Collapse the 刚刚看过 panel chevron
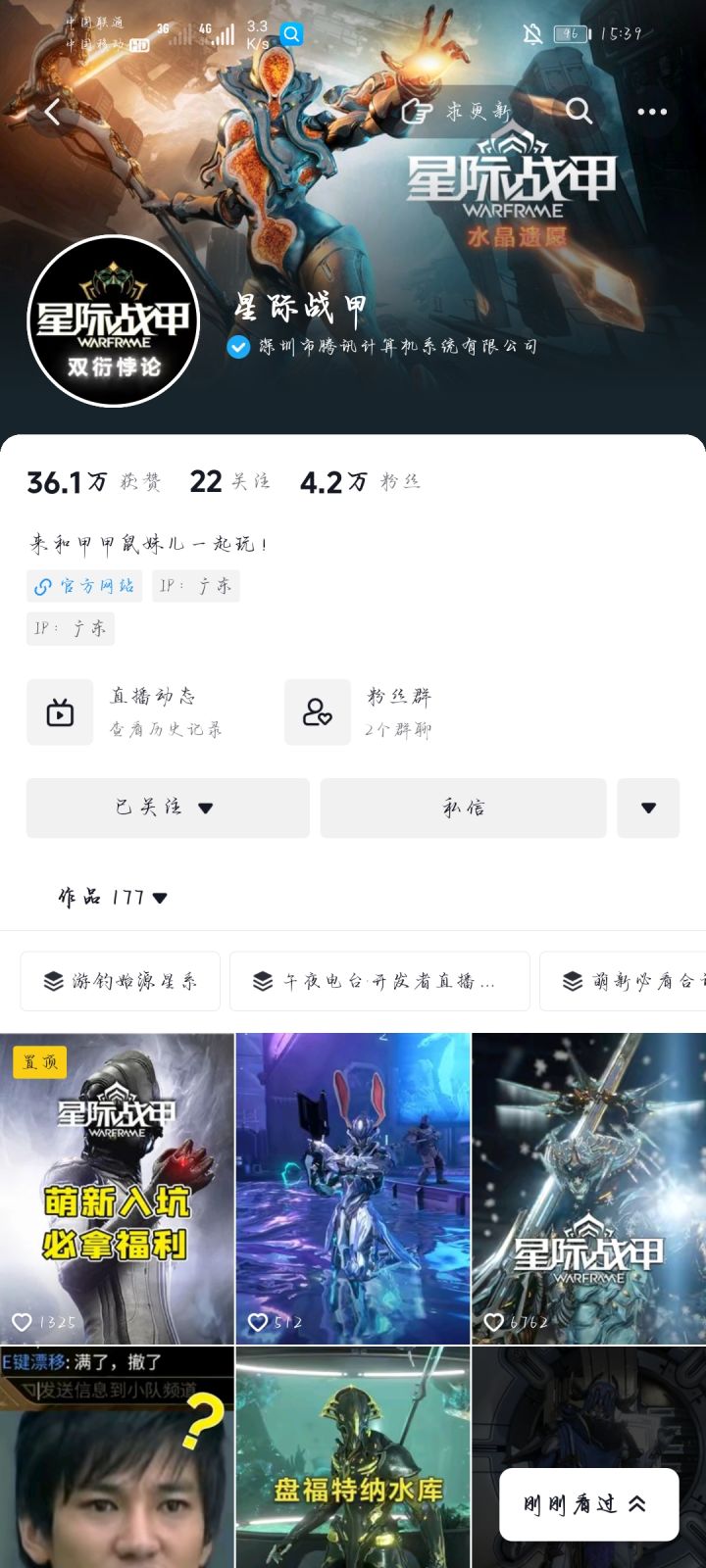The height and width of the screenshot is (1568, 706). click(635, 1503)
